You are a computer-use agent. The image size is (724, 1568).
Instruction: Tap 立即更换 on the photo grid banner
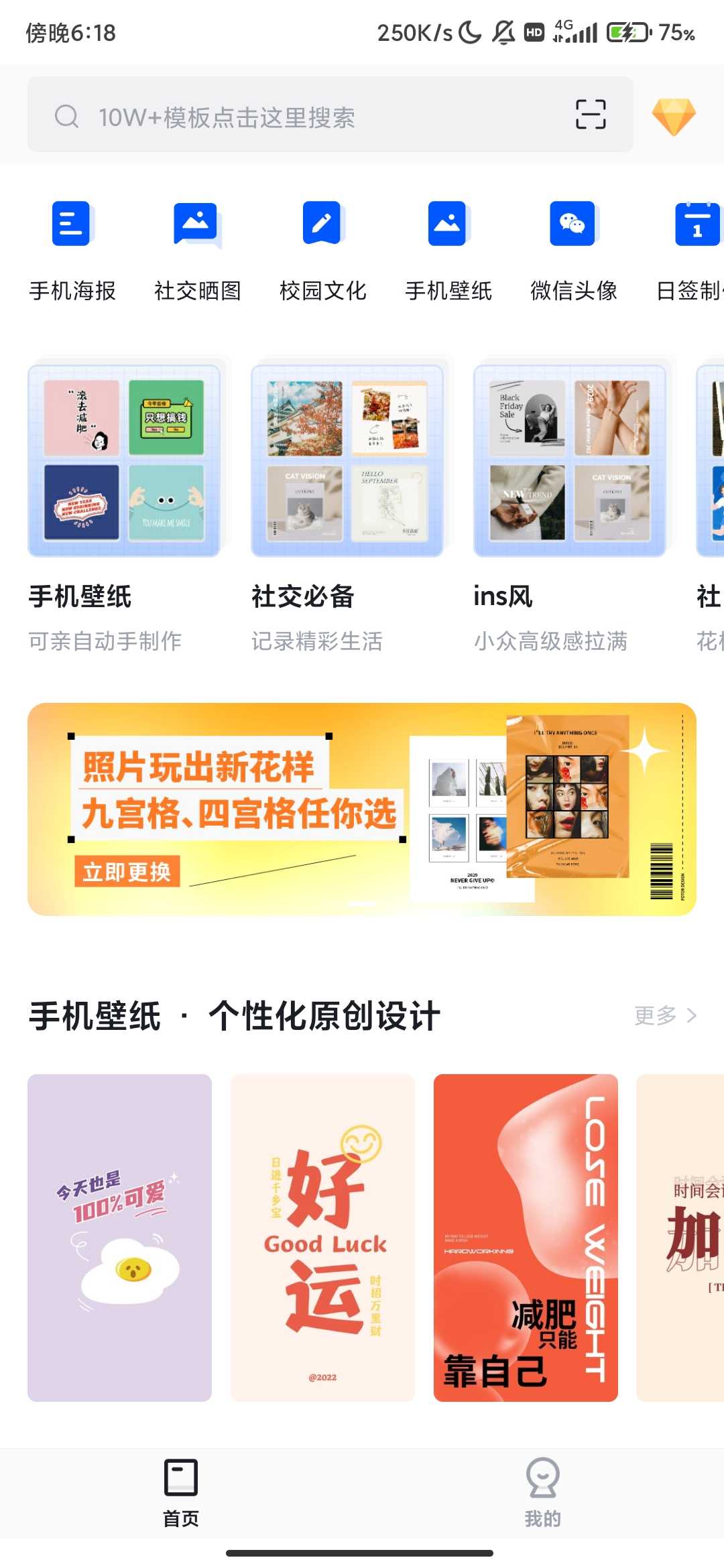127,872
